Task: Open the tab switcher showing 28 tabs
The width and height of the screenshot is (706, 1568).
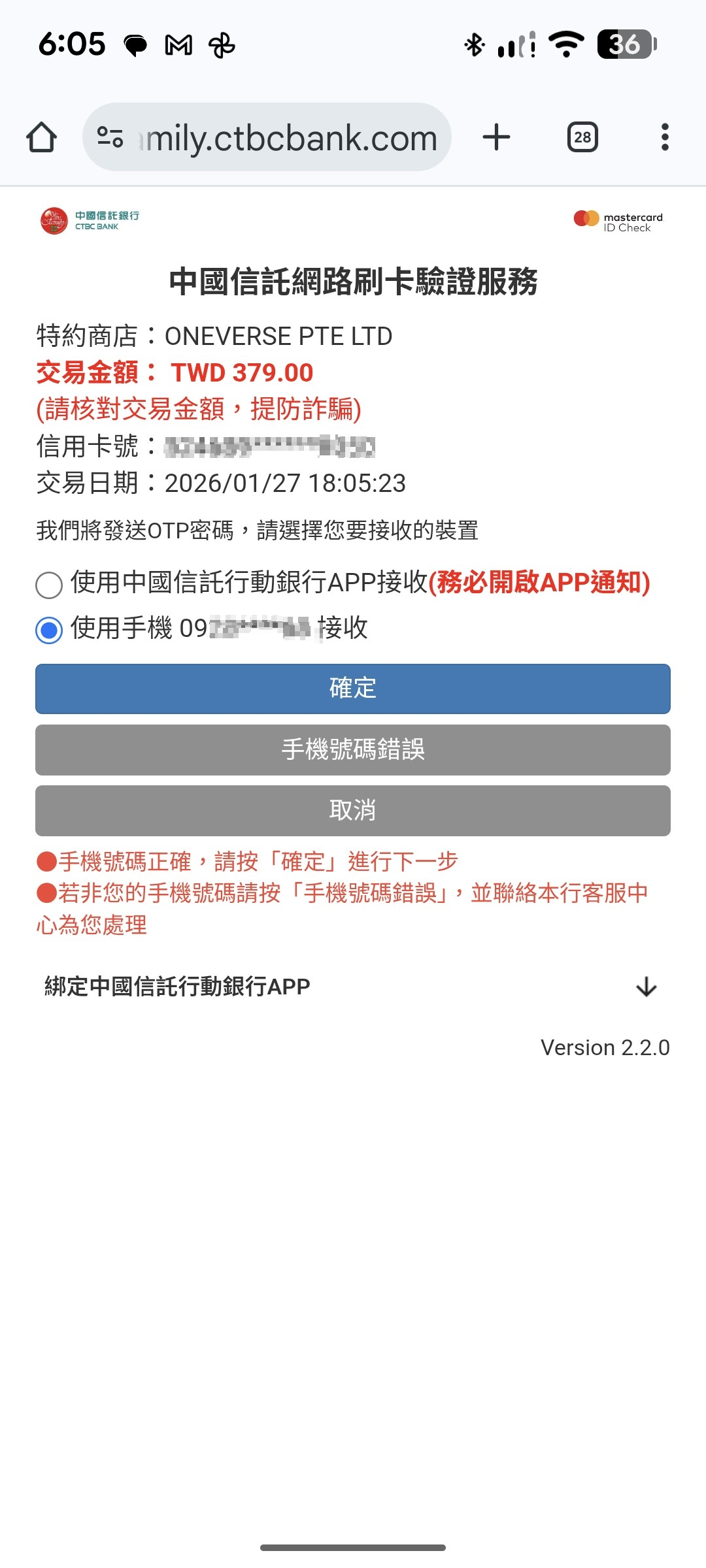Action: (x=582, y=137)
